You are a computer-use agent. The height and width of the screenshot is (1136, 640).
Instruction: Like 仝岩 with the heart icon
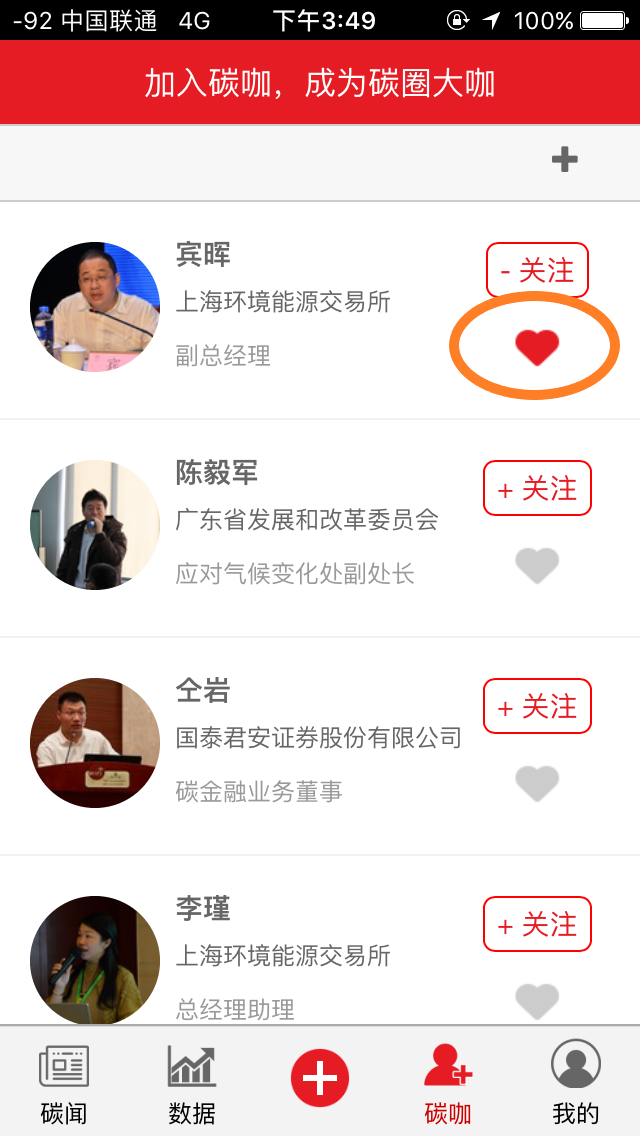537,783
